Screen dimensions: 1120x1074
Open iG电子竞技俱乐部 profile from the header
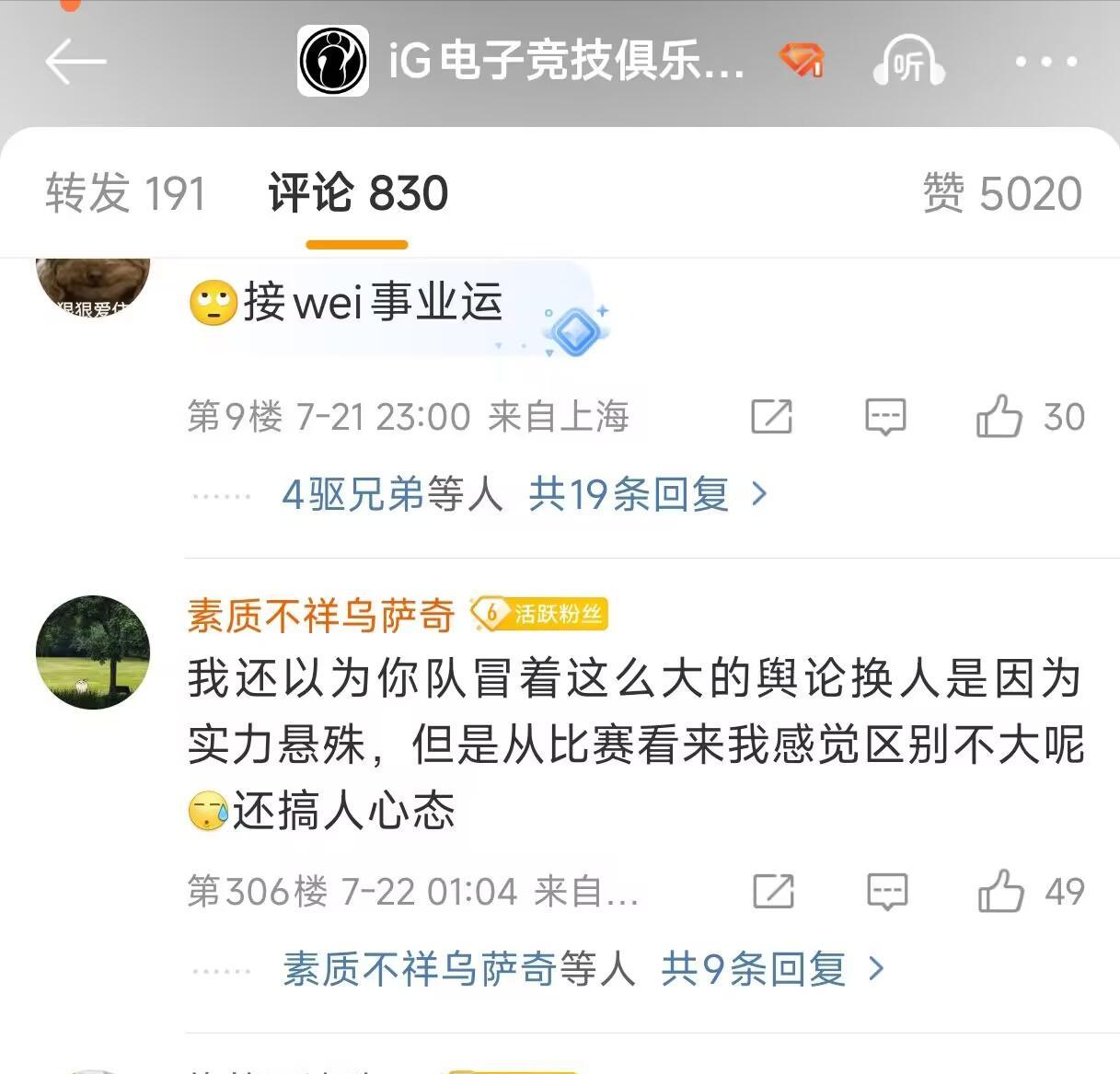coord(520,62)
